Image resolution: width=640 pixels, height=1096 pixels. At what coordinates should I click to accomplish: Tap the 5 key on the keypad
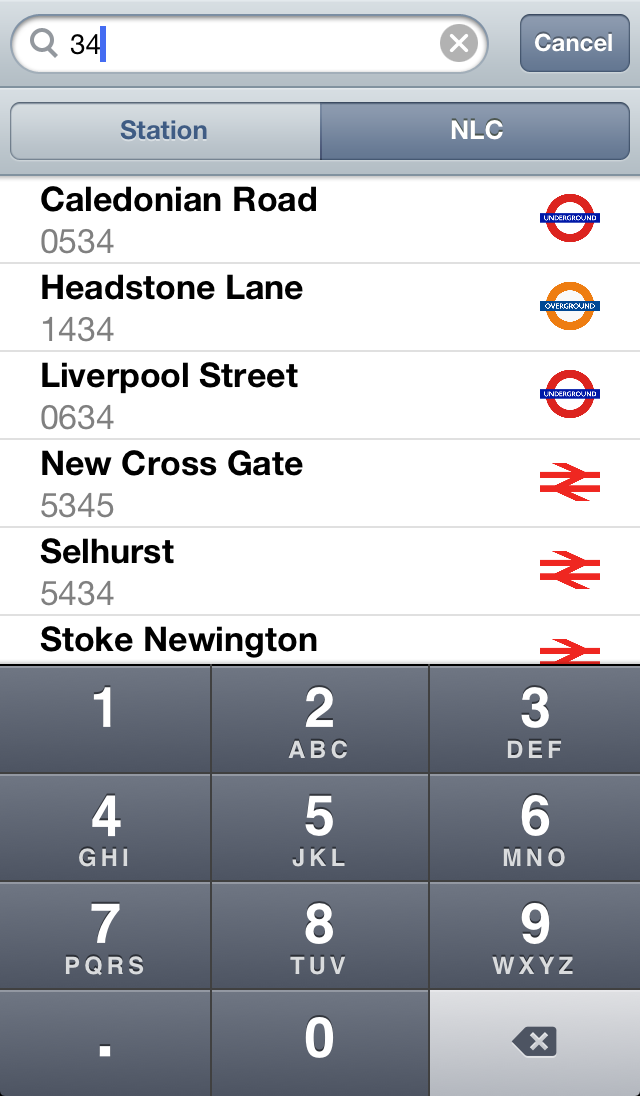(x=319, y=827)
